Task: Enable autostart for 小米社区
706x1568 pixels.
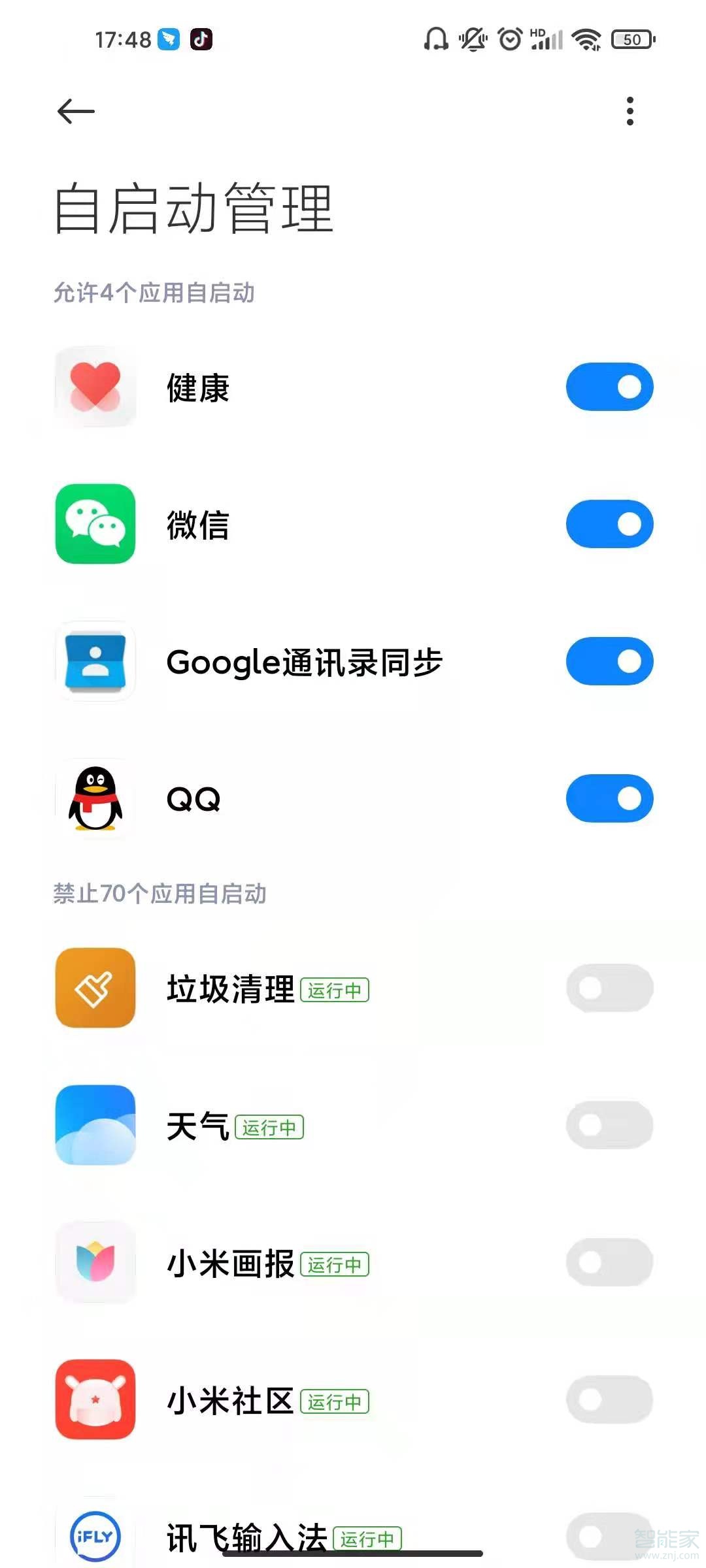Action: pyautogui.click(x=609, y=1399)
